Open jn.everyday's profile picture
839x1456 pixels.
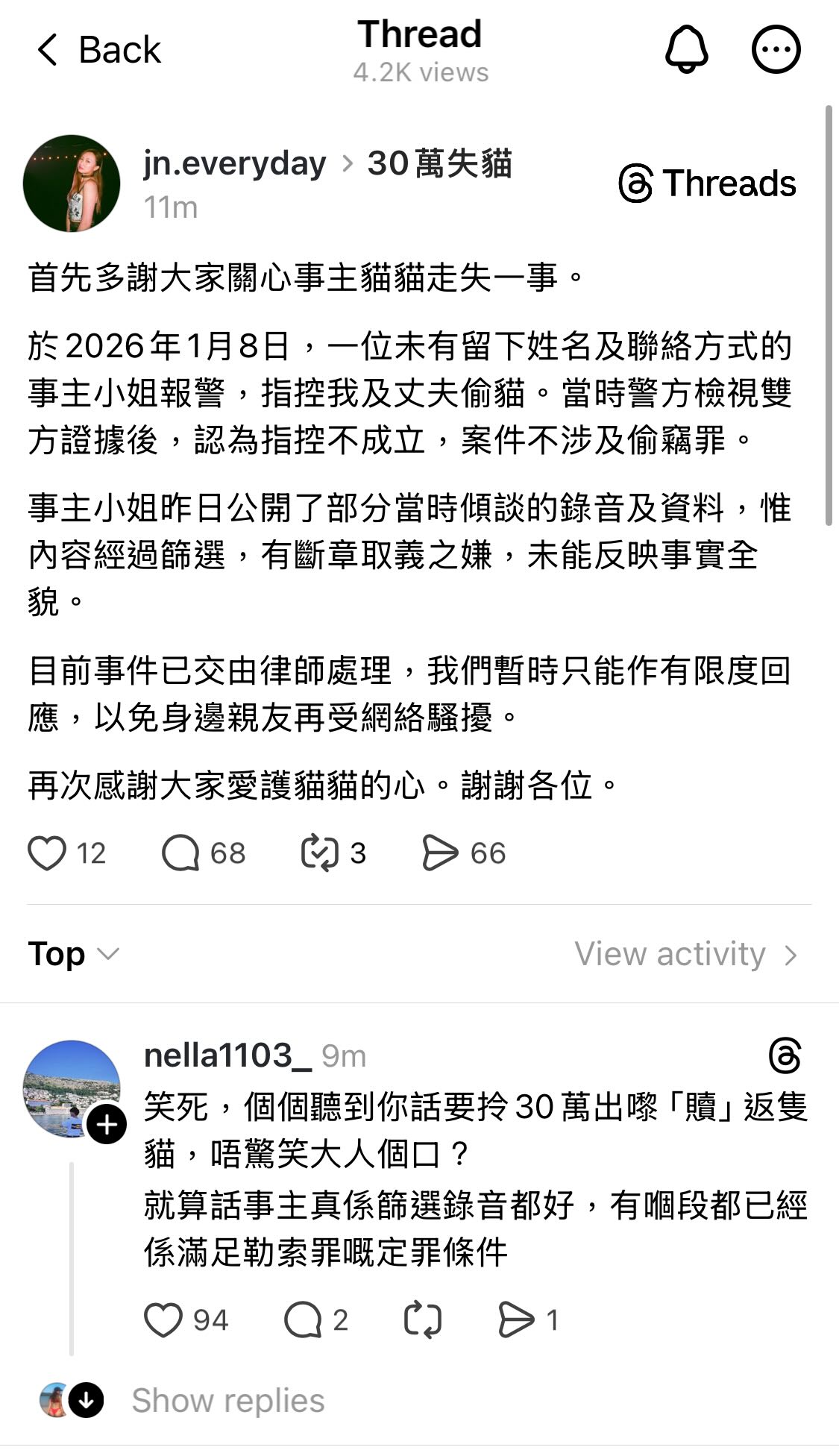pyautogui.click(x=72, y=183)
